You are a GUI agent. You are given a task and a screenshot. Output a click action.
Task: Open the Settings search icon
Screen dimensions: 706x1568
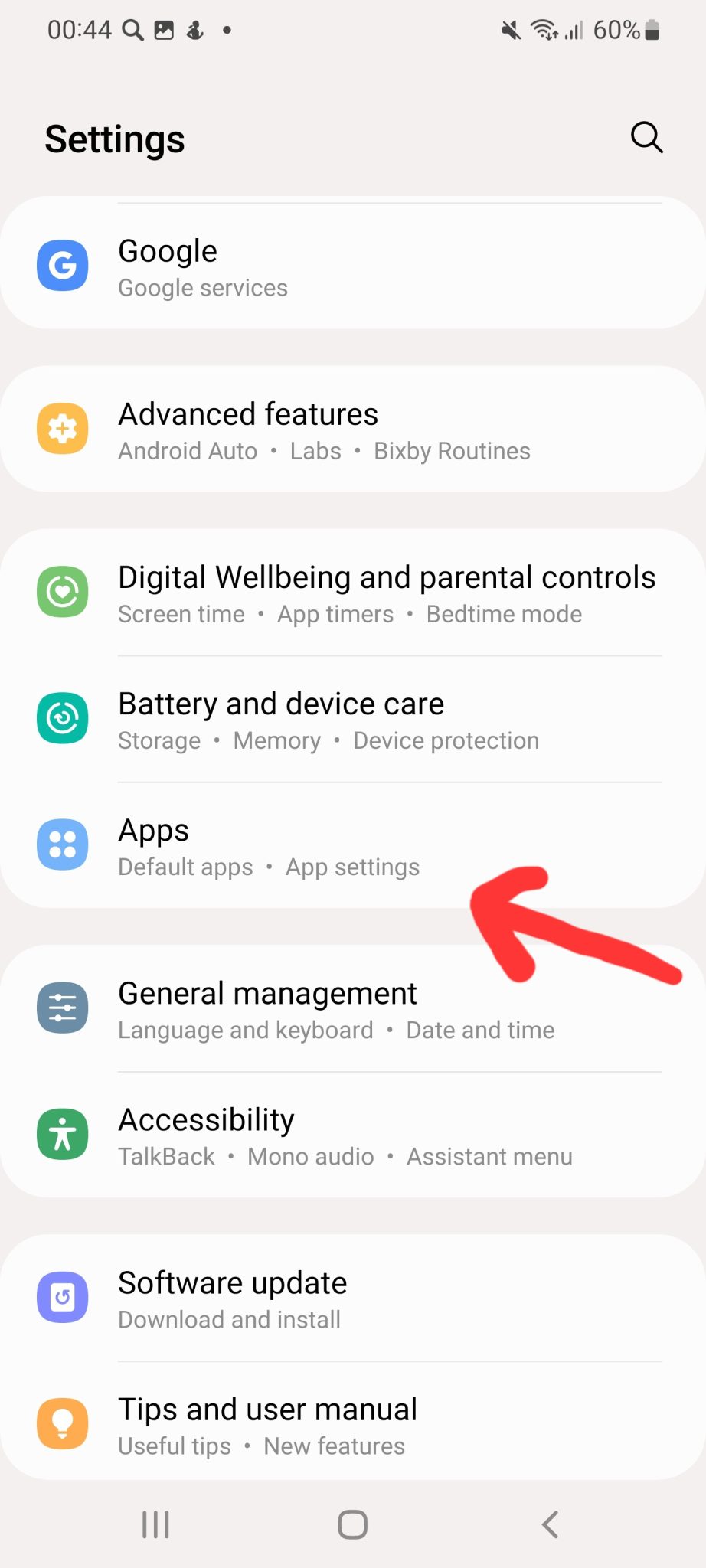pos(646,137)
